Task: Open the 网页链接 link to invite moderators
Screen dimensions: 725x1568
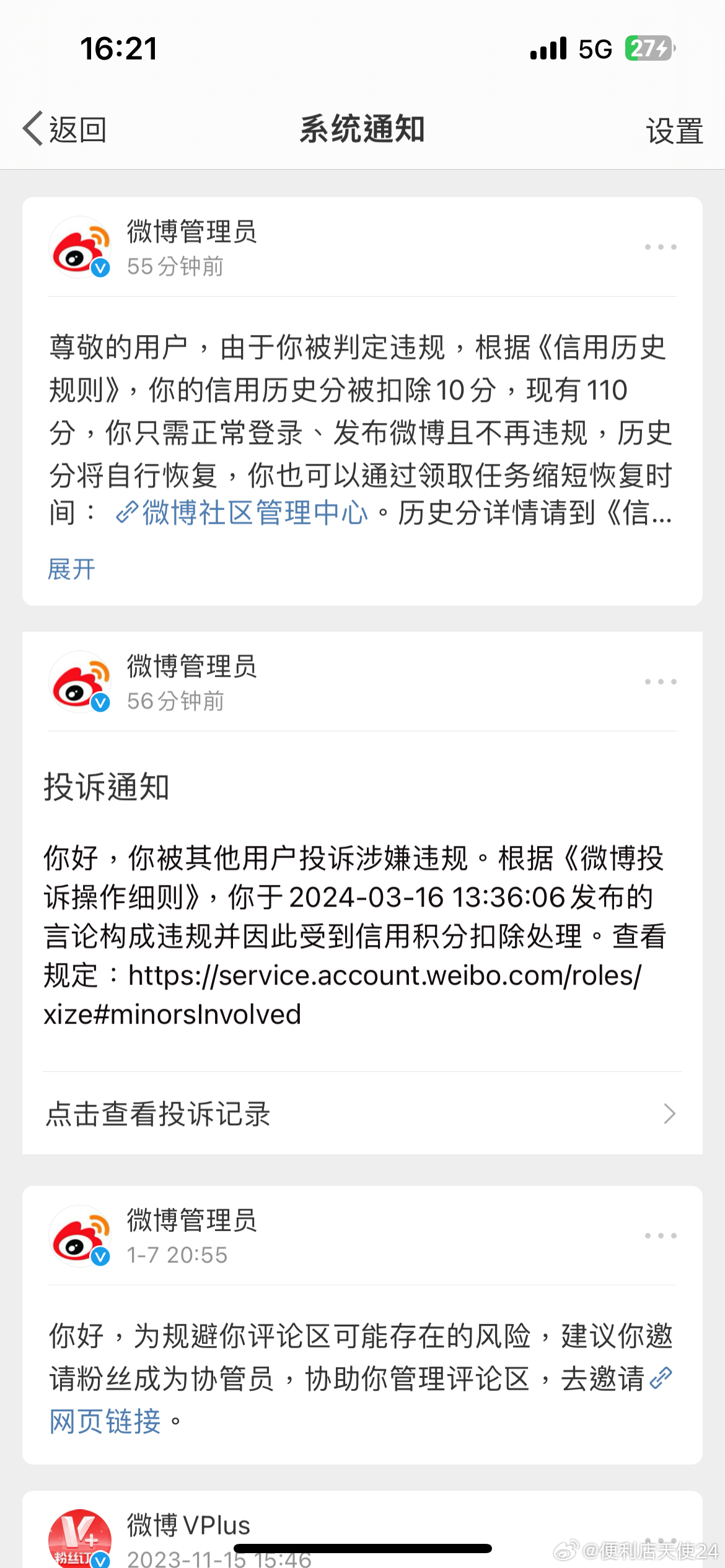Action: coord(105,1421)
